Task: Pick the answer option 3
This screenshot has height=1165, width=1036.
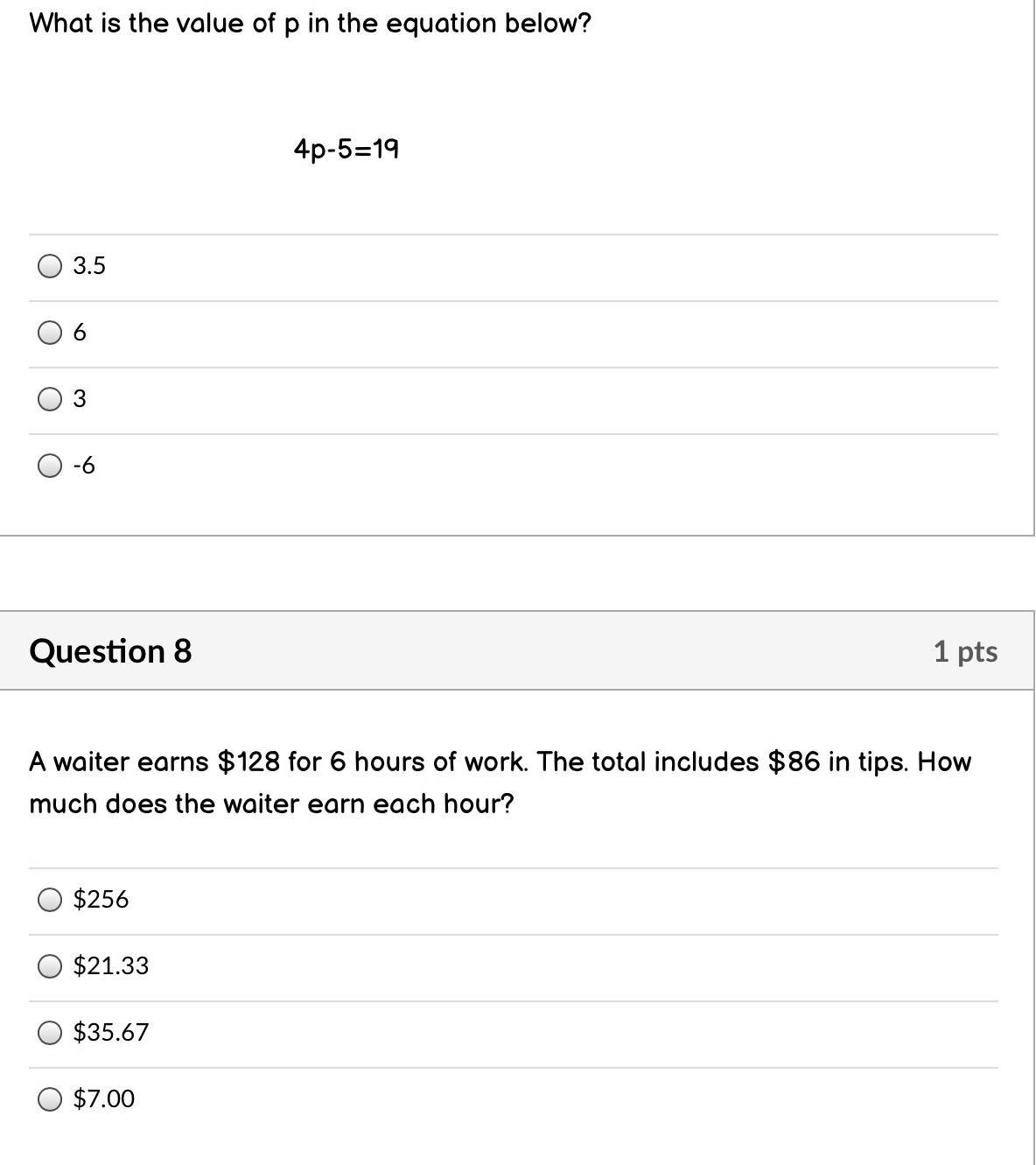Action: 51,399
